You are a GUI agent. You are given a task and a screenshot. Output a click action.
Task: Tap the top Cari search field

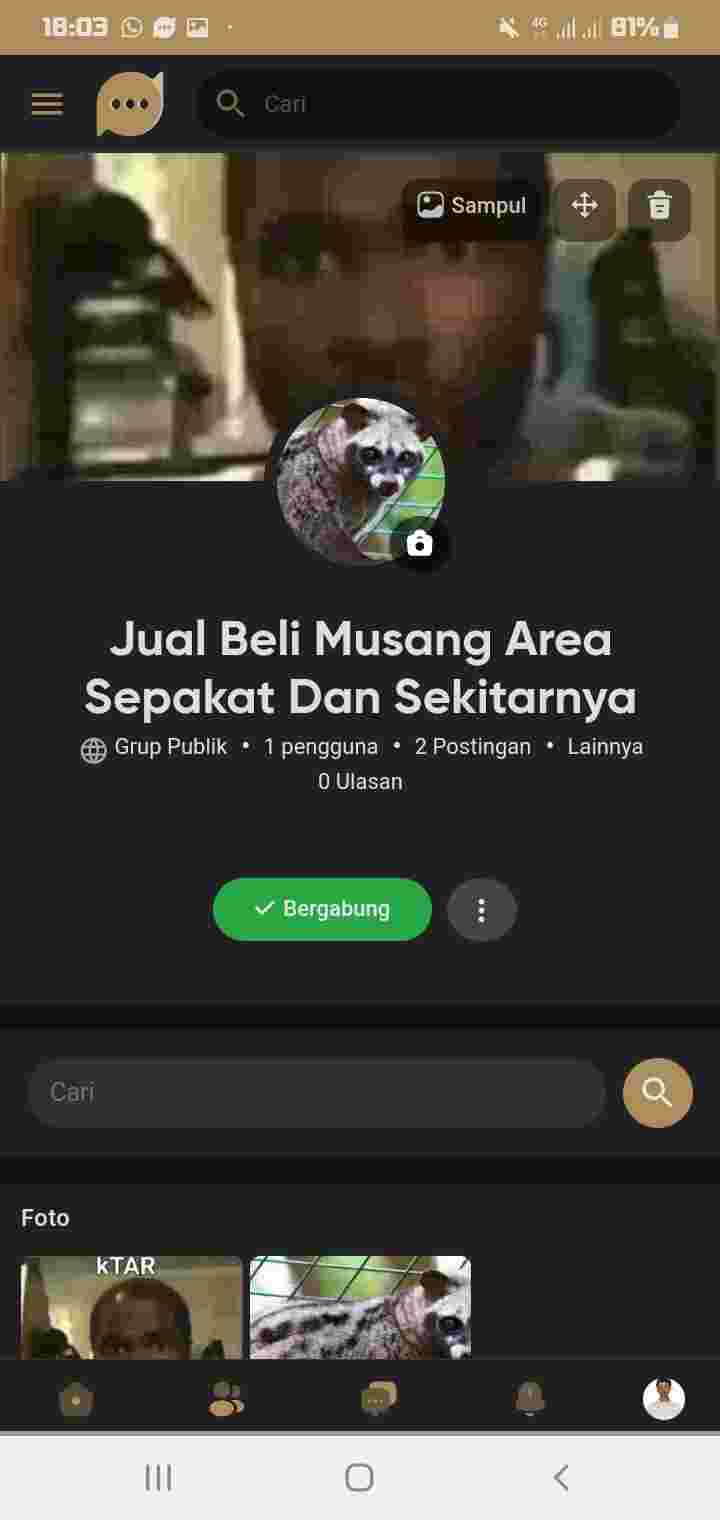(x=440, y=104)
